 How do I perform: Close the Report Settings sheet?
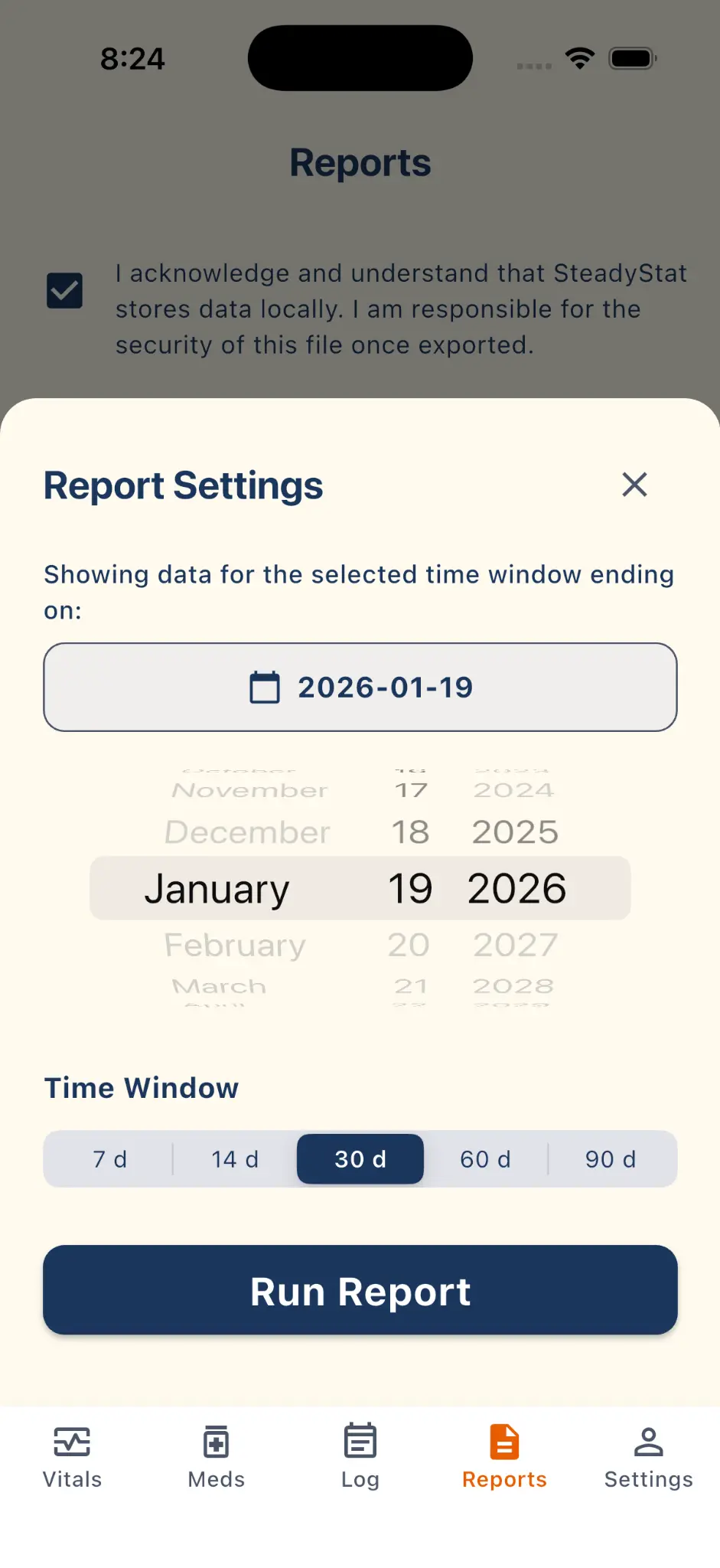coord(634,485)
